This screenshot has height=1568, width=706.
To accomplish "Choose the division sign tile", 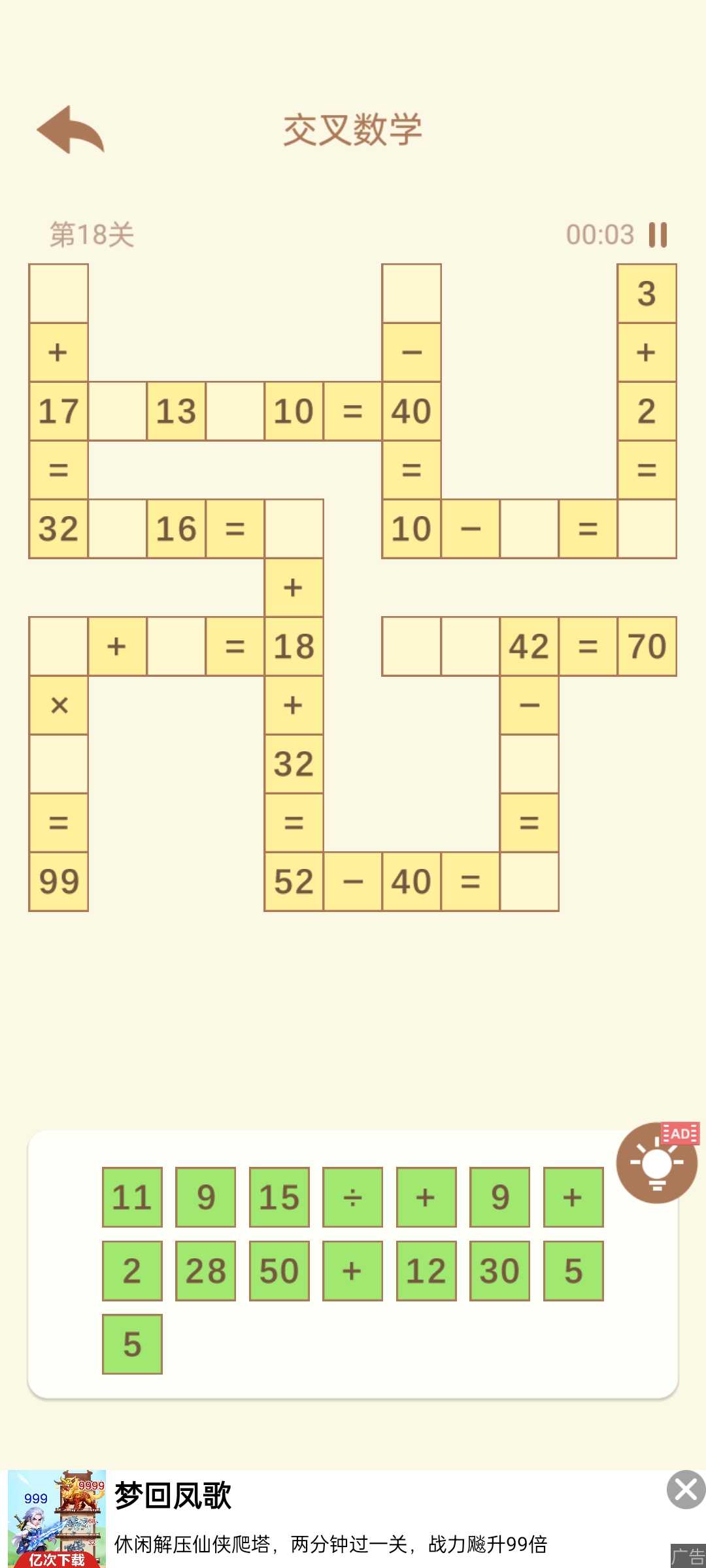I will point(352,1197).
